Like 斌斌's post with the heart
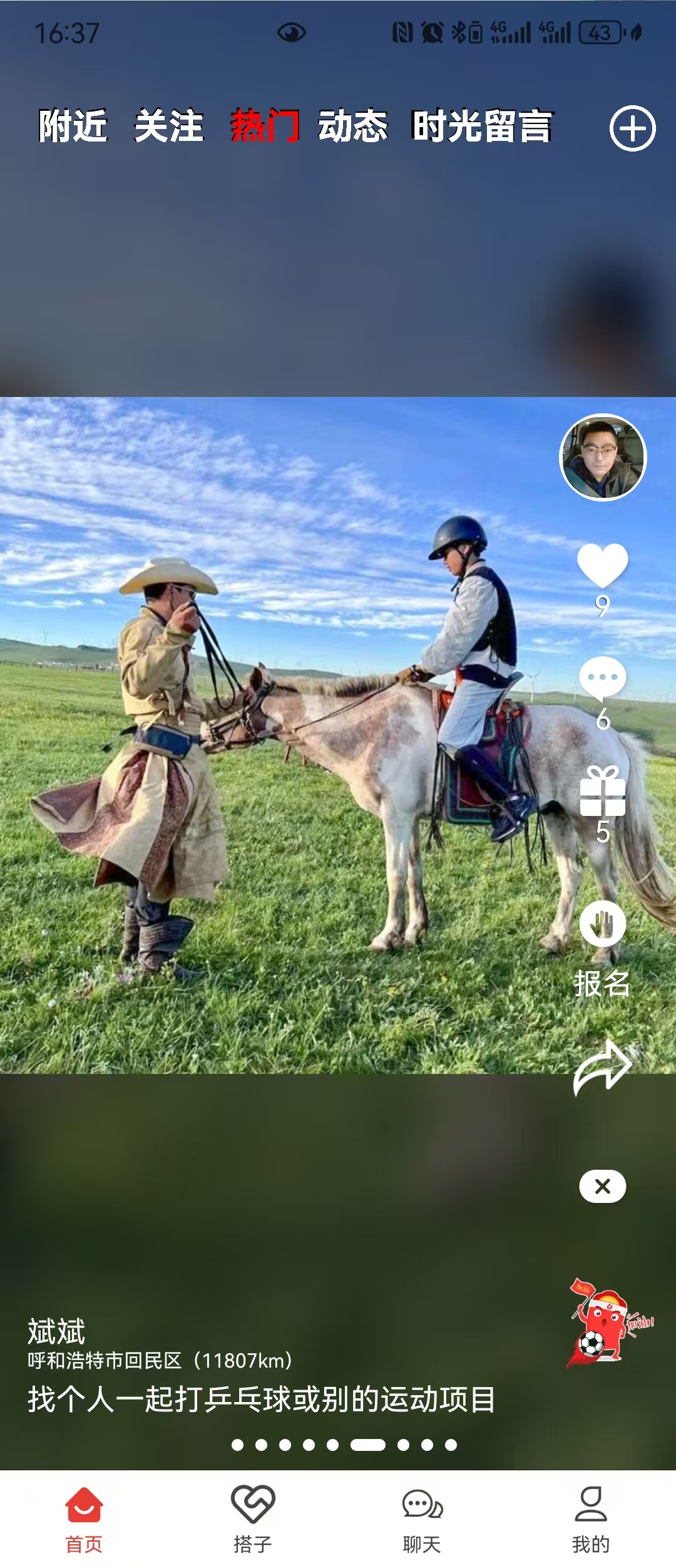This screenshot has height=1568, width=676. [602, 565]
